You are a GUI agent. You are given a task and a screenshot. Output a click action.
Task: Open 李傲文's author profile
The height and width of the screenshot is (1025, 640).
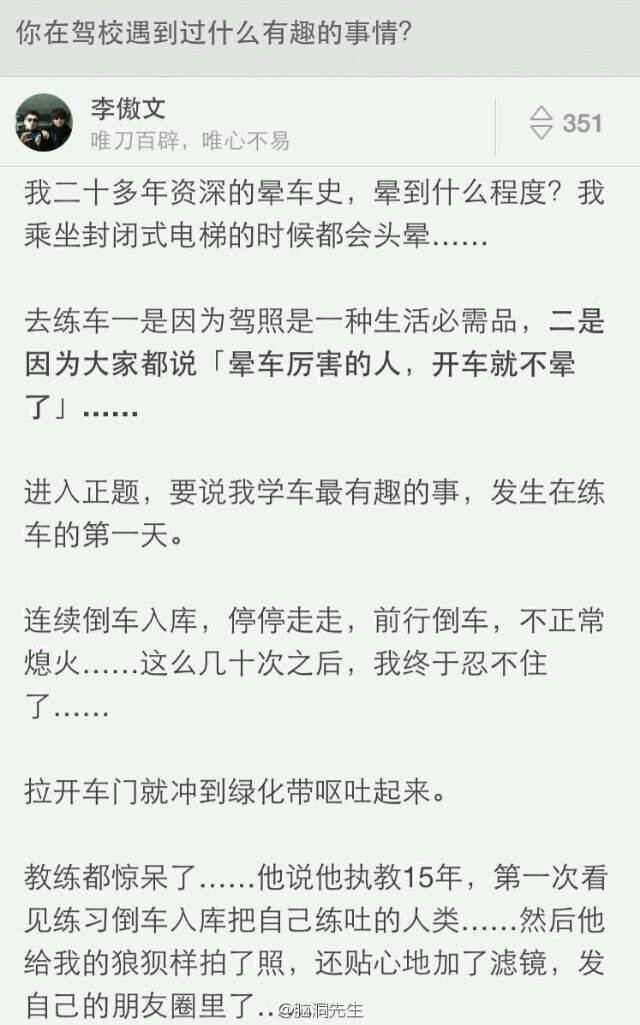point(128,109)
